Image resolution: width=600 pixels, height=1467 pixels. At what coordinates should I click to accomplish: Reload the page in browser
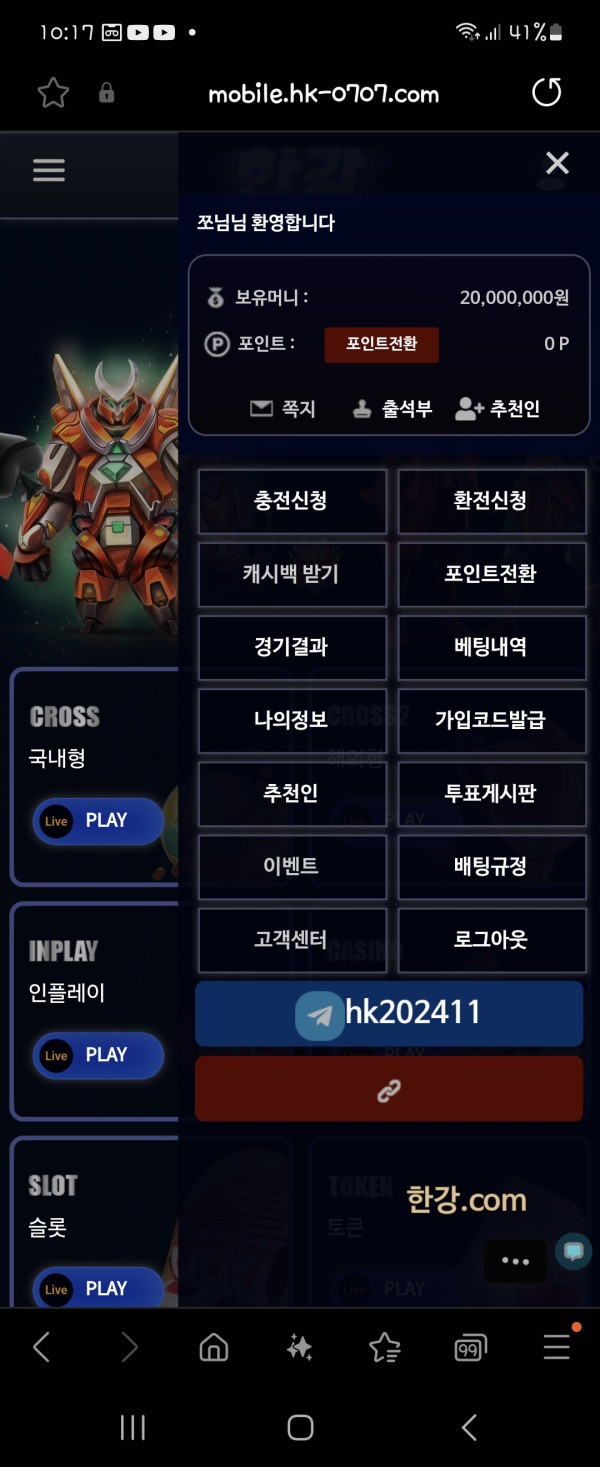(x=546, y=94)
